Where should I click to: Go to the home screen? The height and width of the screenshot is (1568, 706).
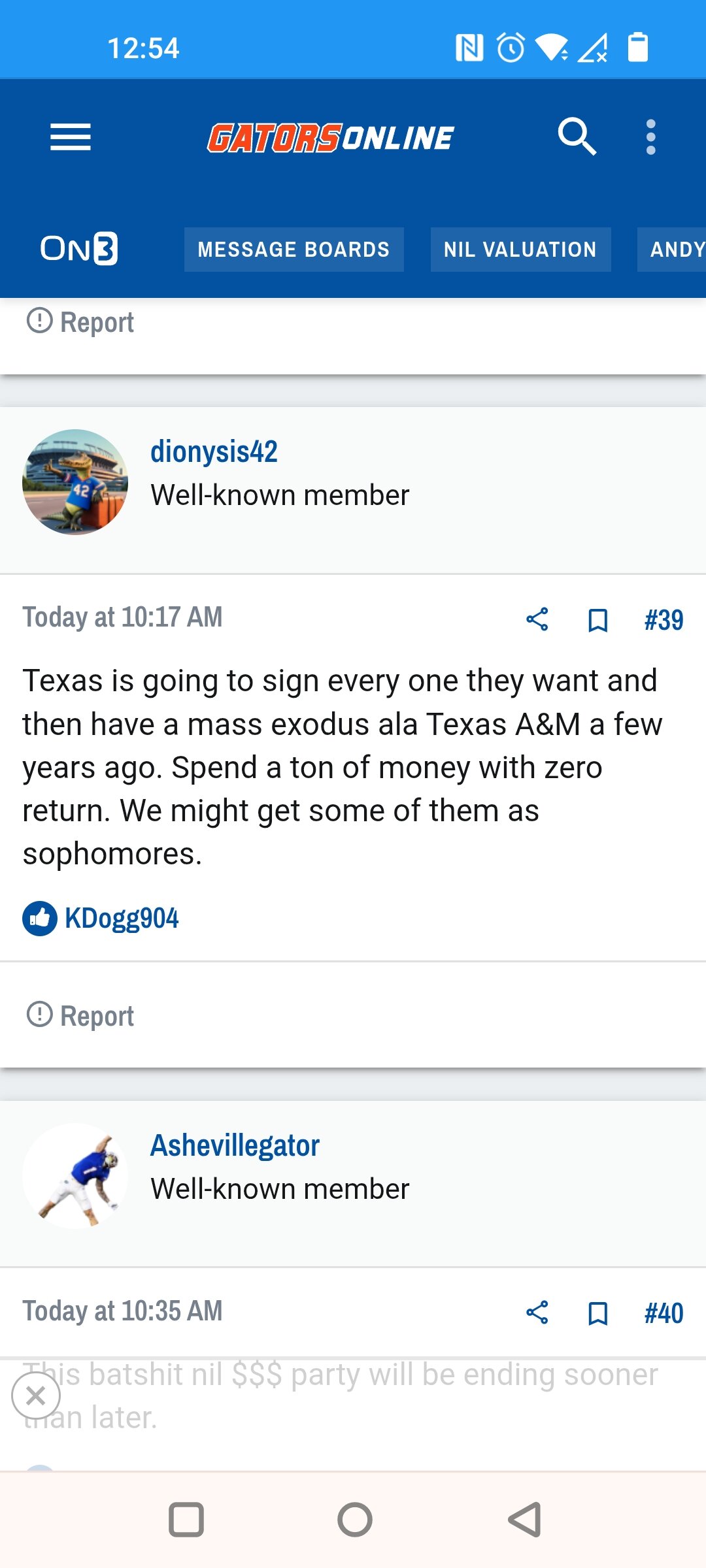coord(355,1520)
